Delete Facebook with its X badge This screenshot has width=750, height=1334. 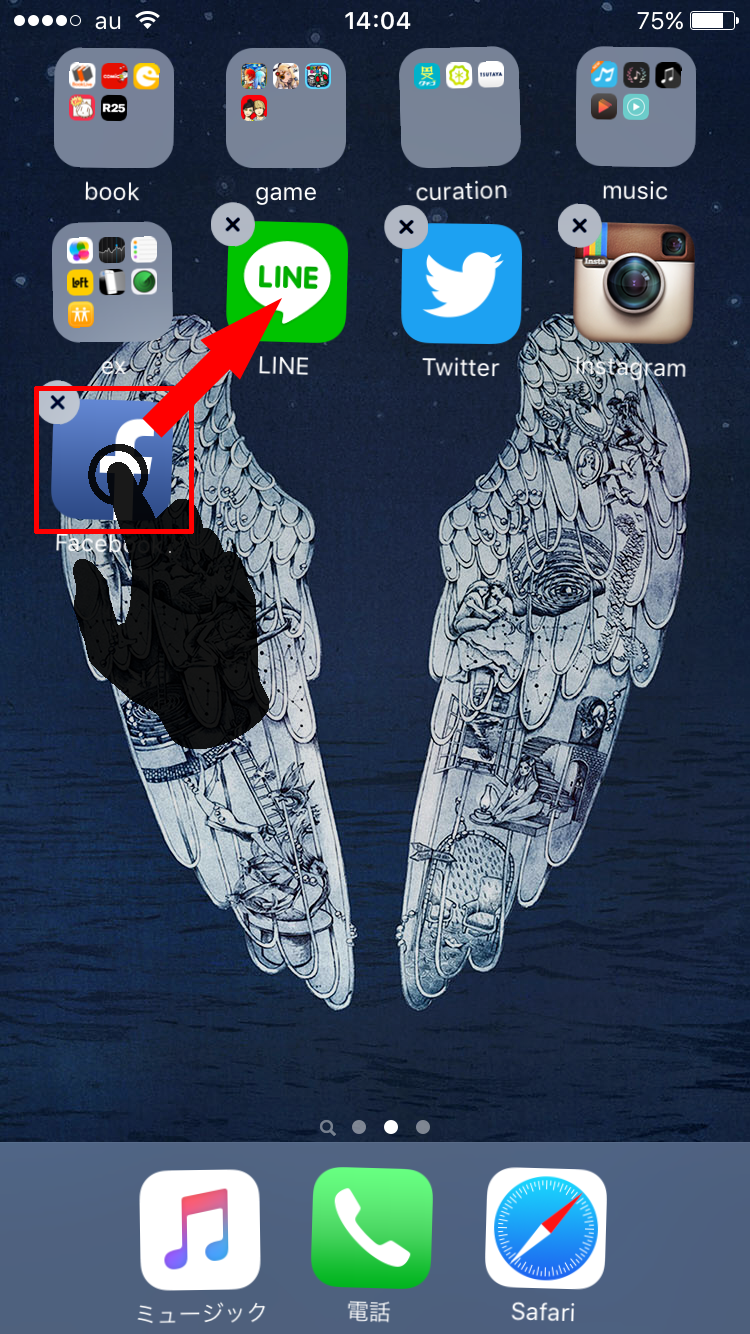[58, 403]
